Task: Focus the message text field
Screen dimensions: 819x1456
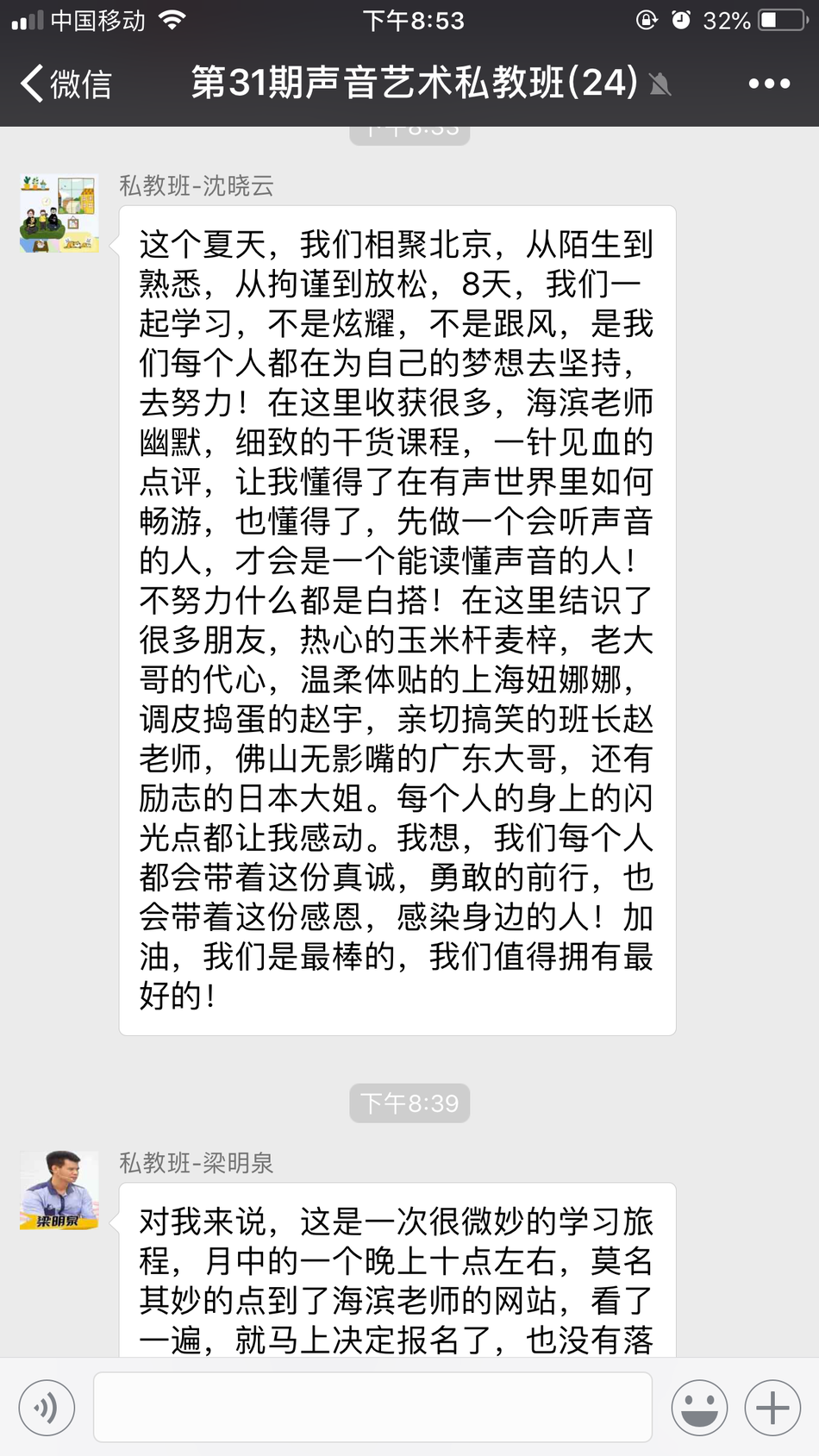Action: tap(372, 1408)
